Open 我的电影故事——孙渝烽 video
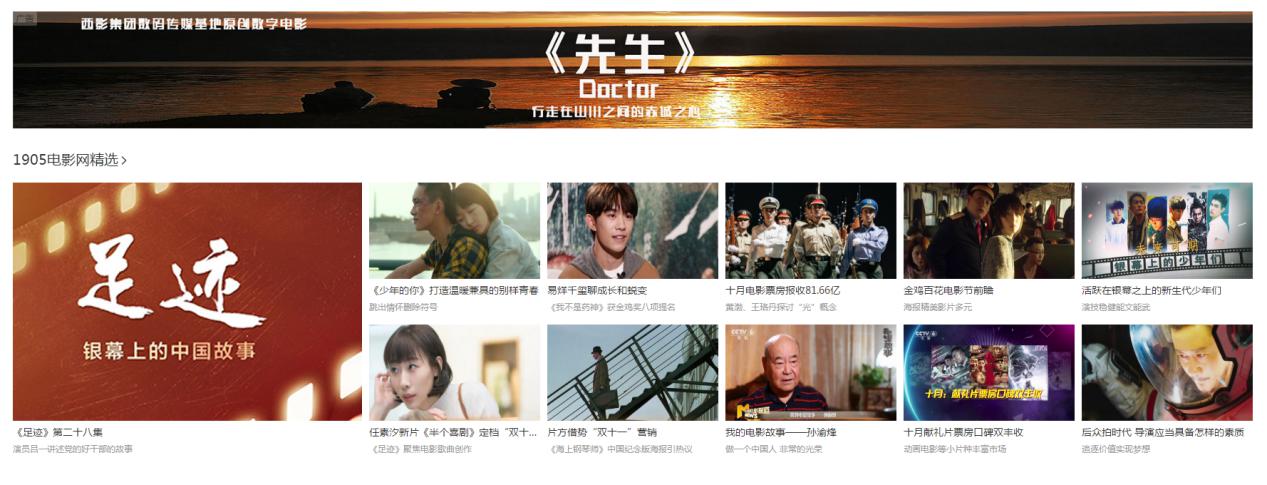 [810, 373]
